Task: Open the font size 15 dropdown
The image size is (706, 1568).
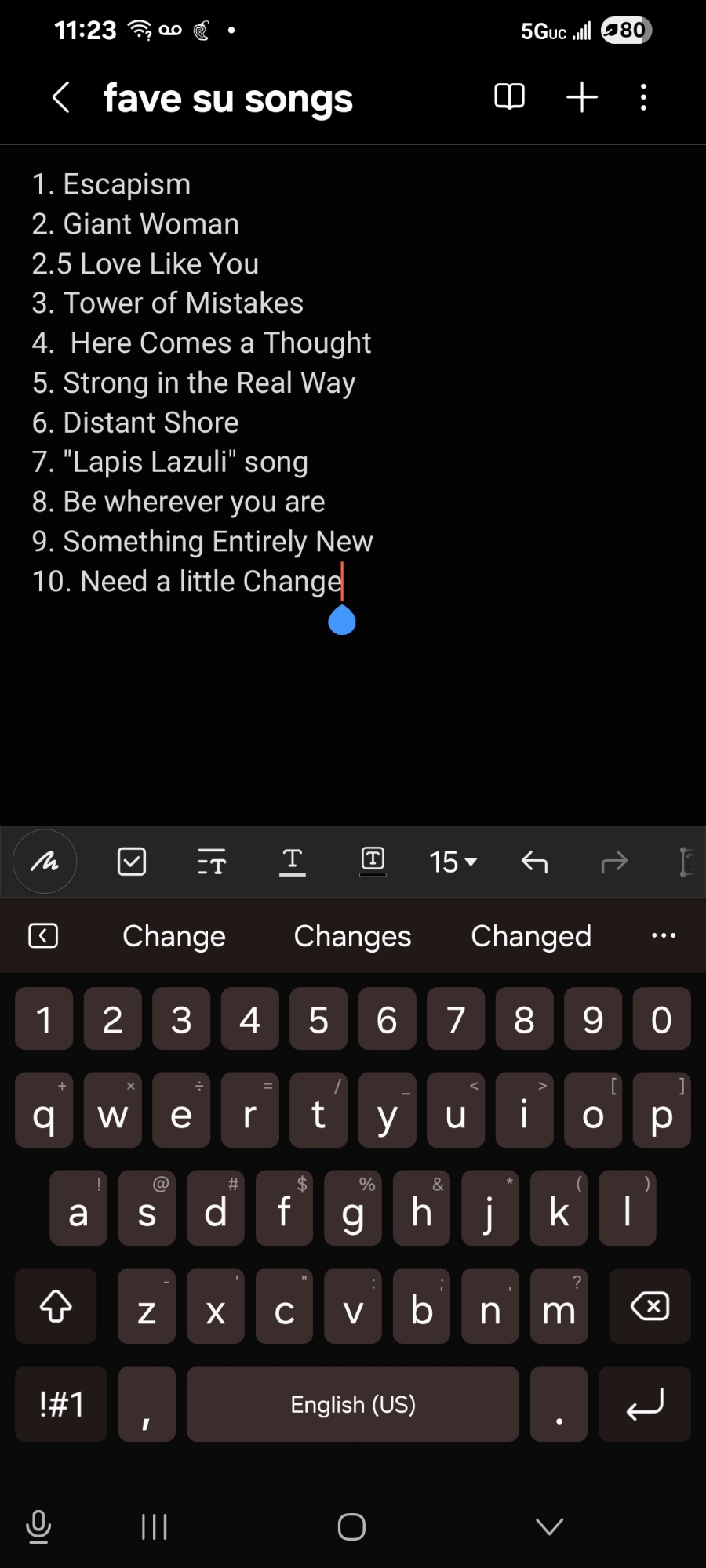Action: click(x=453, y=862)
